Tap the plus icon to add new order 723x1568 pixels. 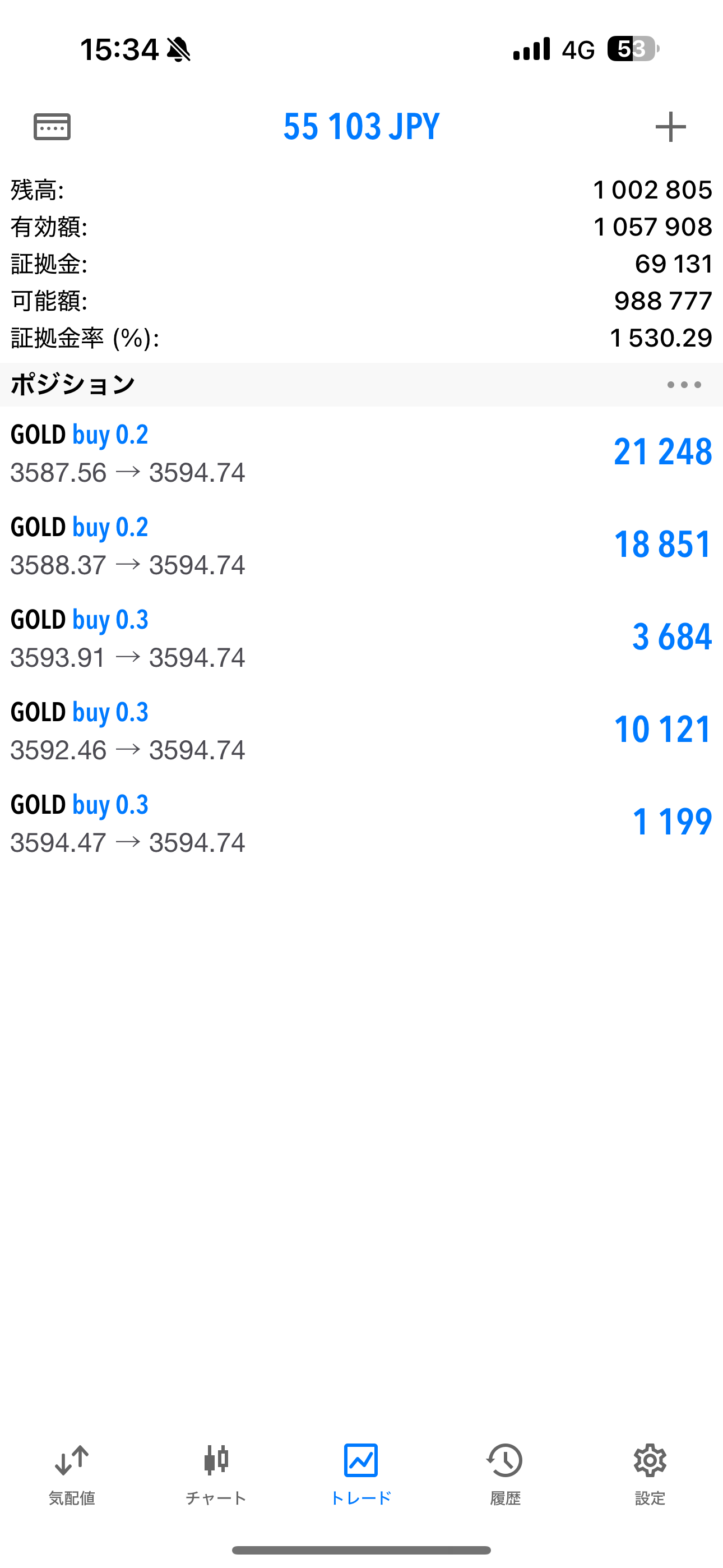670,127
